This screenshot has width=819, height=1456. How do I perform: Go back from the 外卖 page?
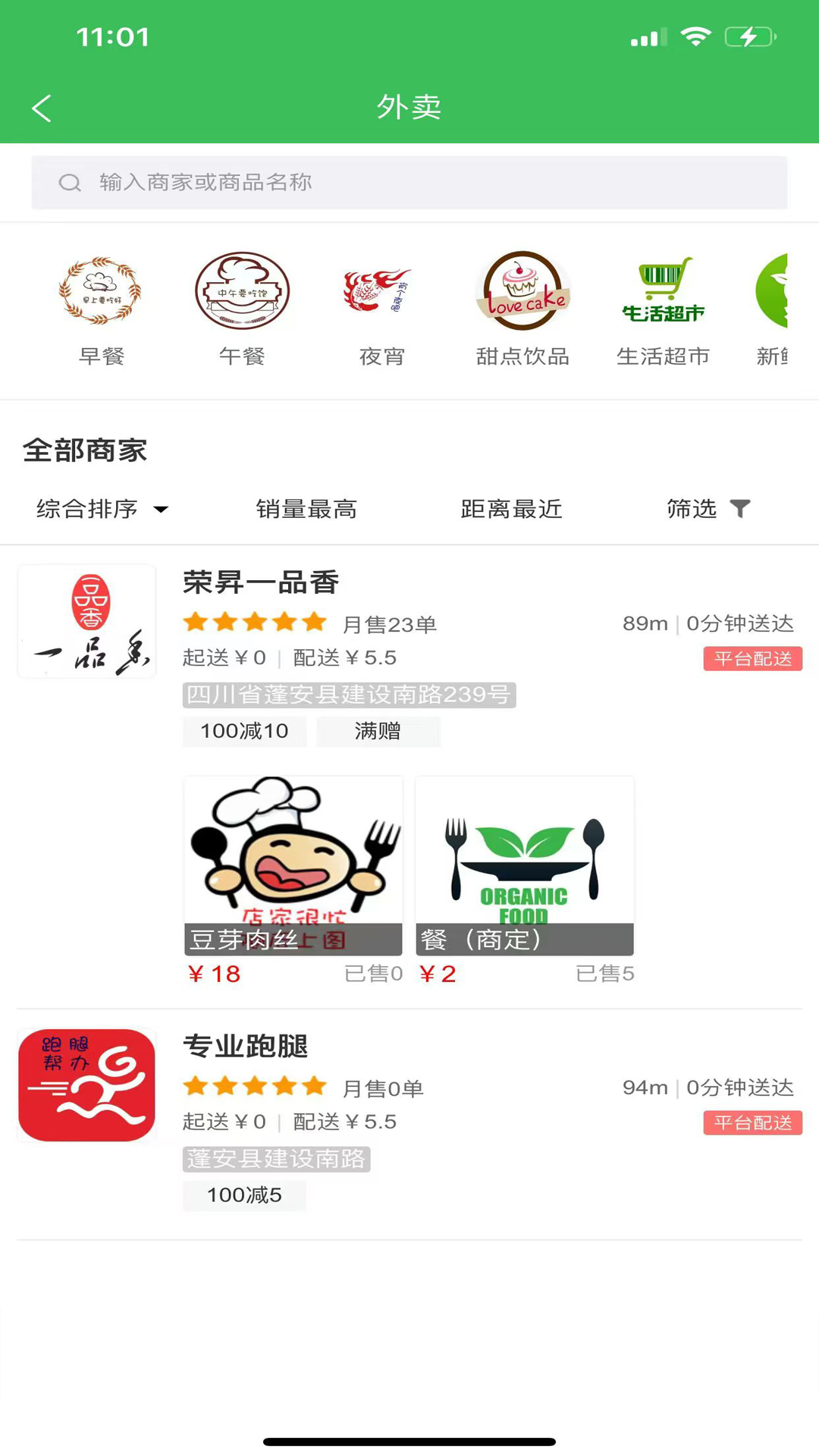point(42,108)
